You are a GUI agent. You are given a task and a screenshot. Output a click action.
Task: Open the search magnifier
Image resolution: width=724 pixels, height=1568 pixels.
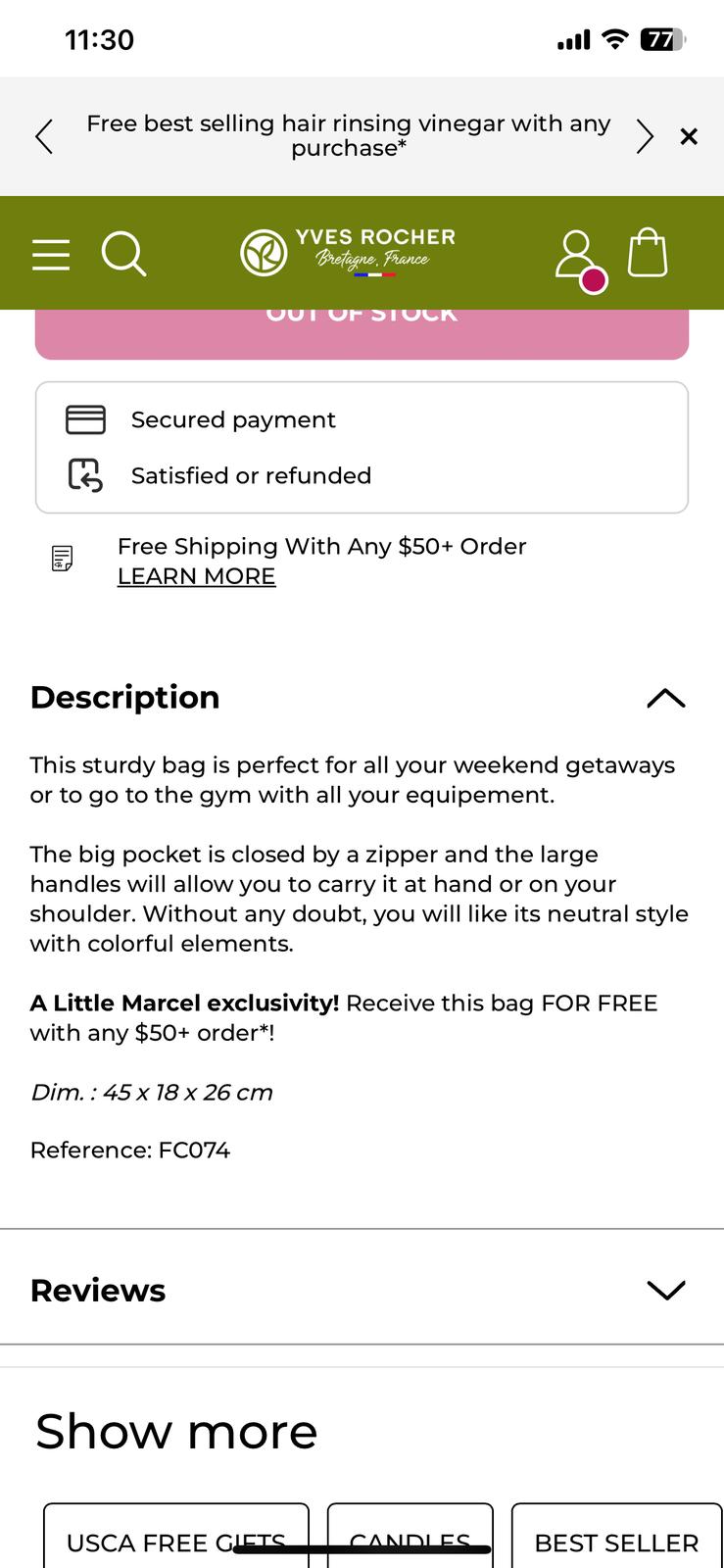click(x=123, y=254)
